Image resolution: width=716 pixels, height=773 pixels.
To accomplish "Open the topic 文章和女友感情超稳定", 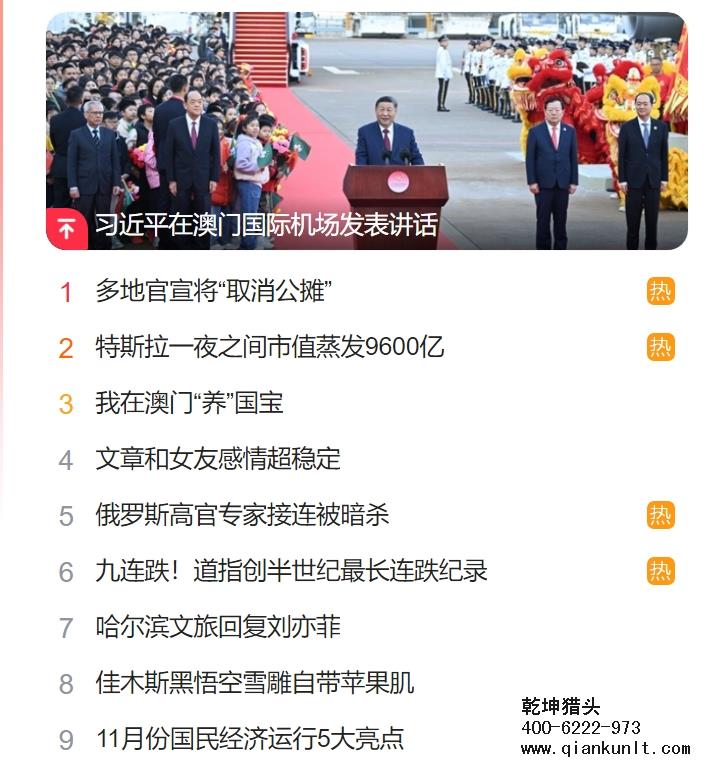I will pos(218,459).
